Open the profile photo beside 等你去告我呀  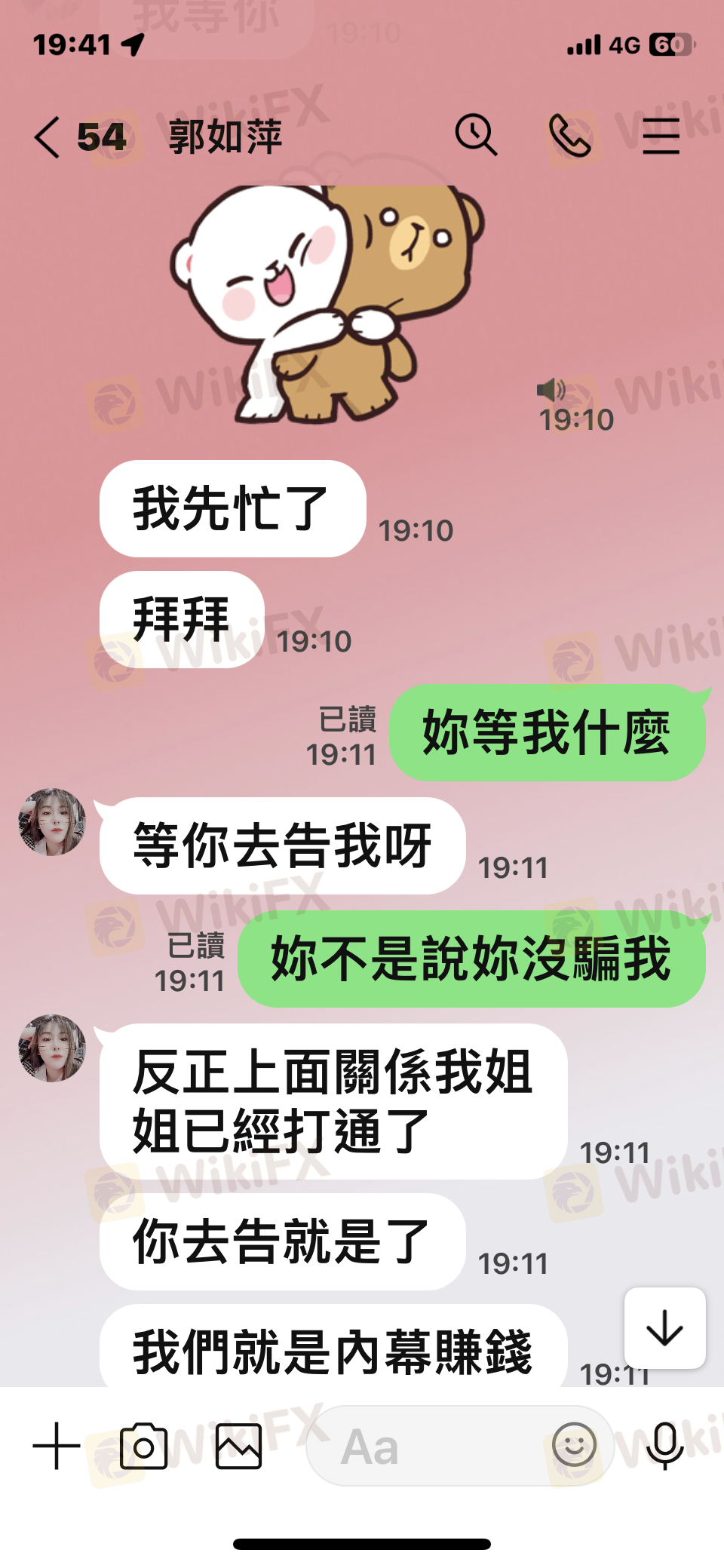click(52, 822)
